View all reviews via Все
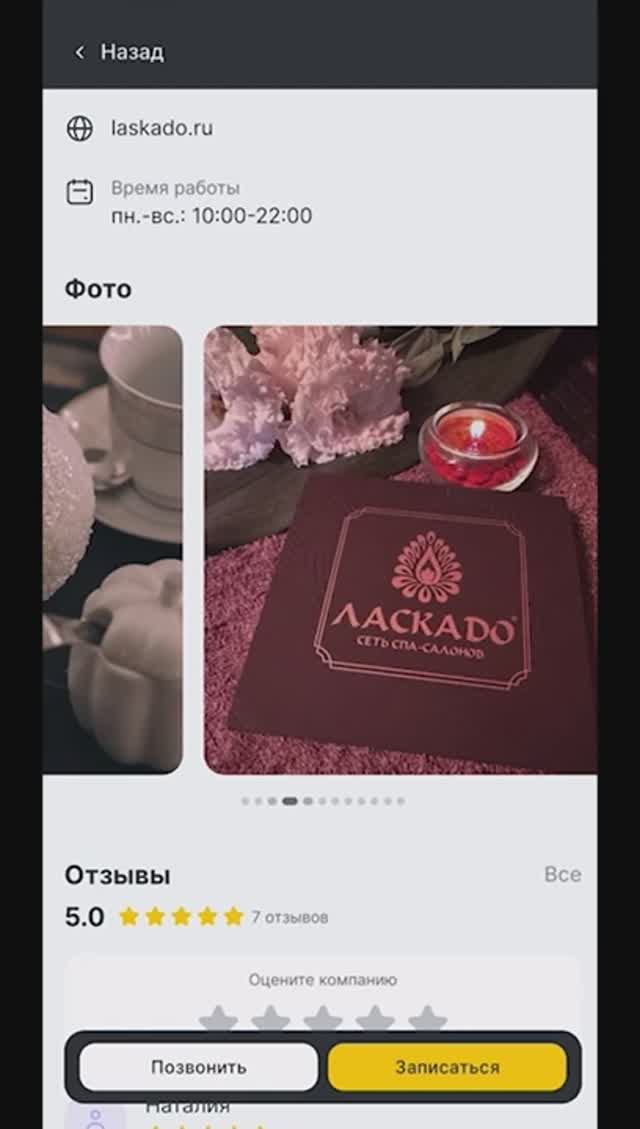Image resolution: width=640 pixels, height=1129 pixels. click(562, 874)
